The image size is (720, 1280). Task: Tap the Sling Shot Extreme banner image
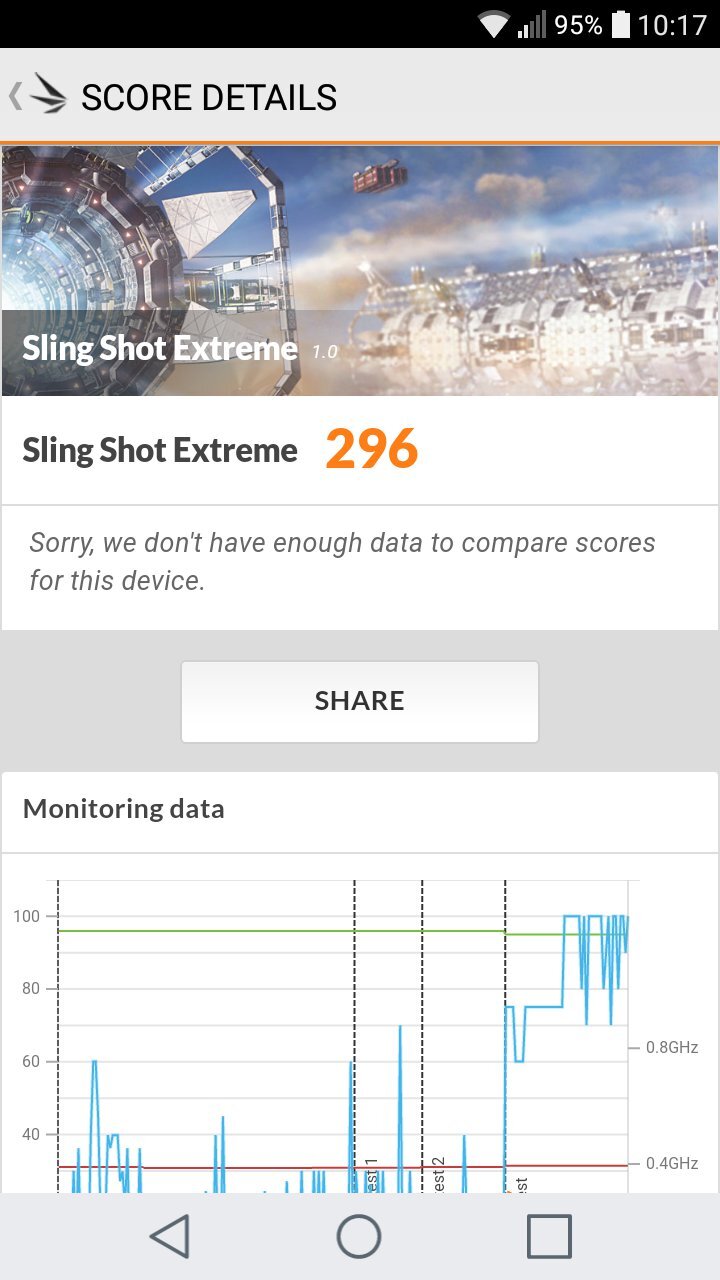(360, 250)
